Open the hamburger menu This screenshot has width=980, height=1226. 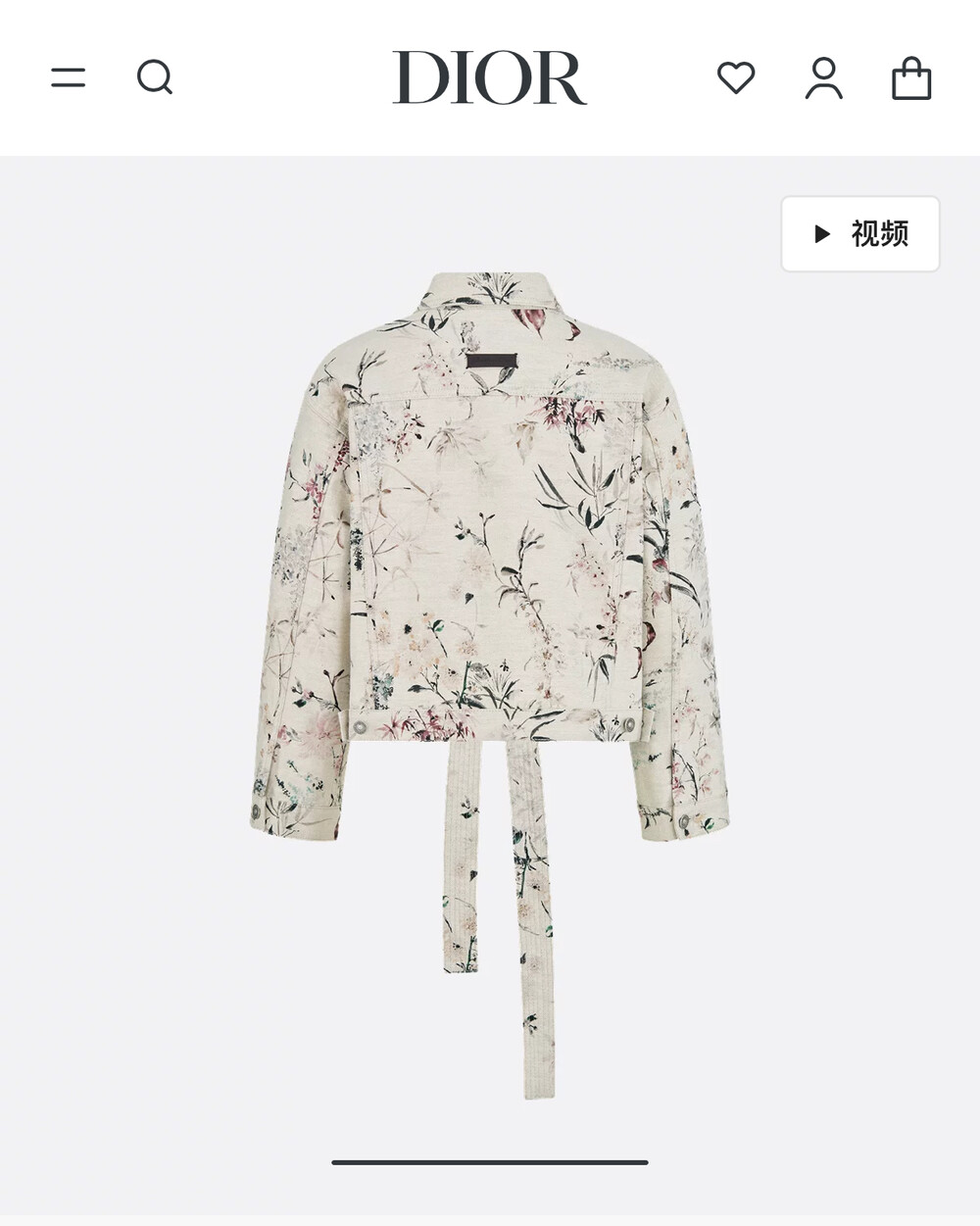coord(68,77)
